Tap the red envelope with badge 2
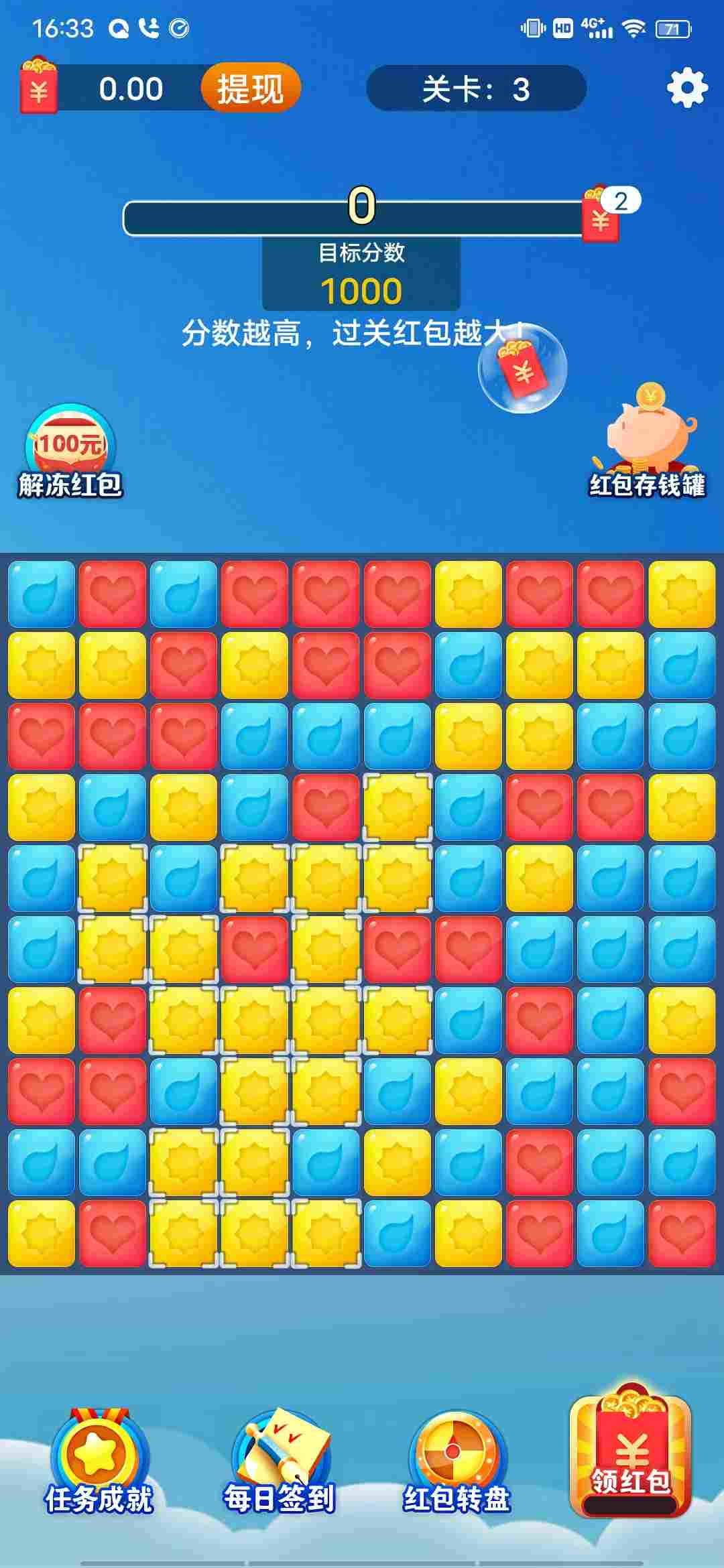The height and width of the screenshot is (1568, 724). click(x=602, y=214)
